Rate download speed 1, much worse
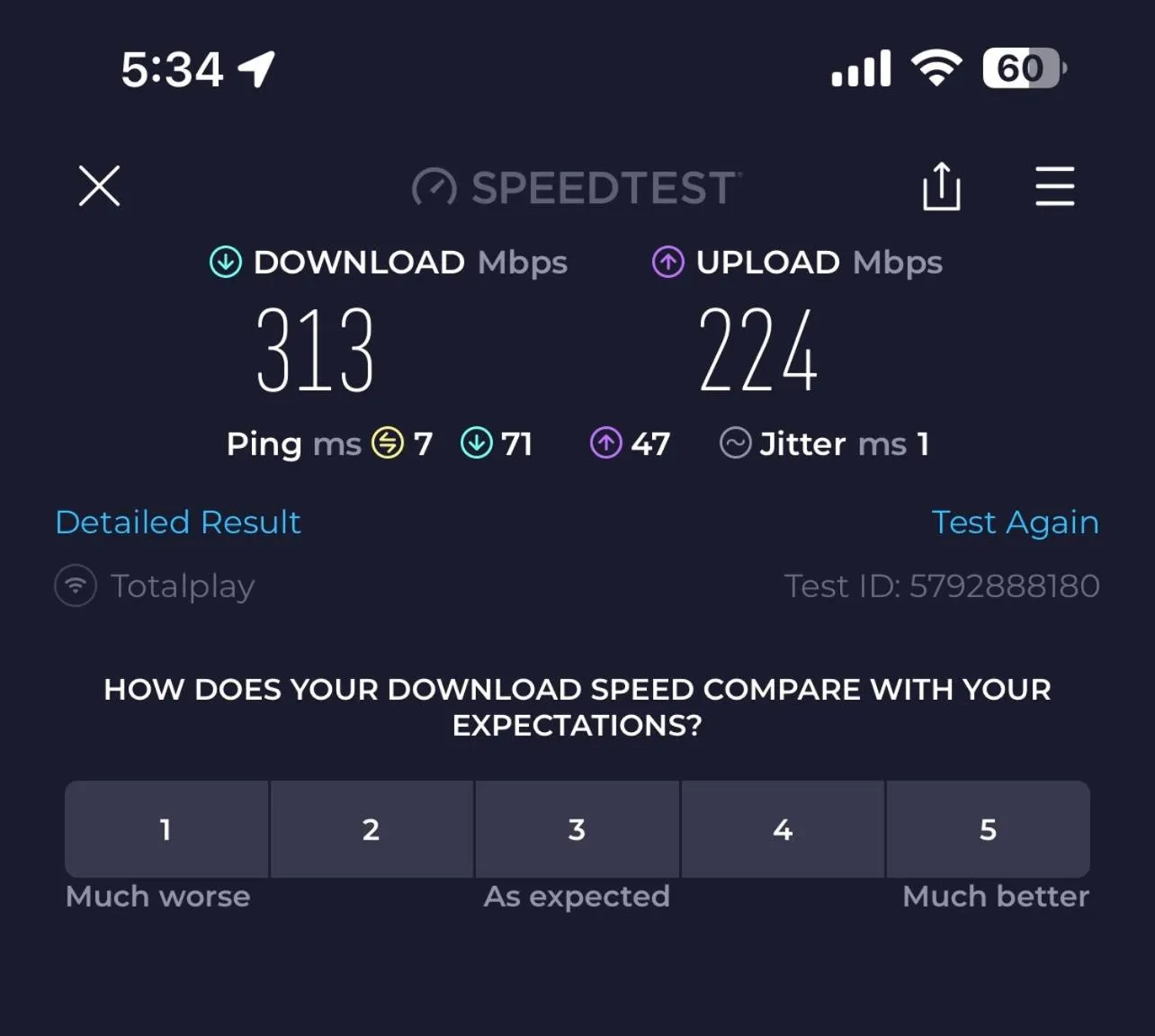The width and height of the screenshot is (1155, 1036). (166, 829)
